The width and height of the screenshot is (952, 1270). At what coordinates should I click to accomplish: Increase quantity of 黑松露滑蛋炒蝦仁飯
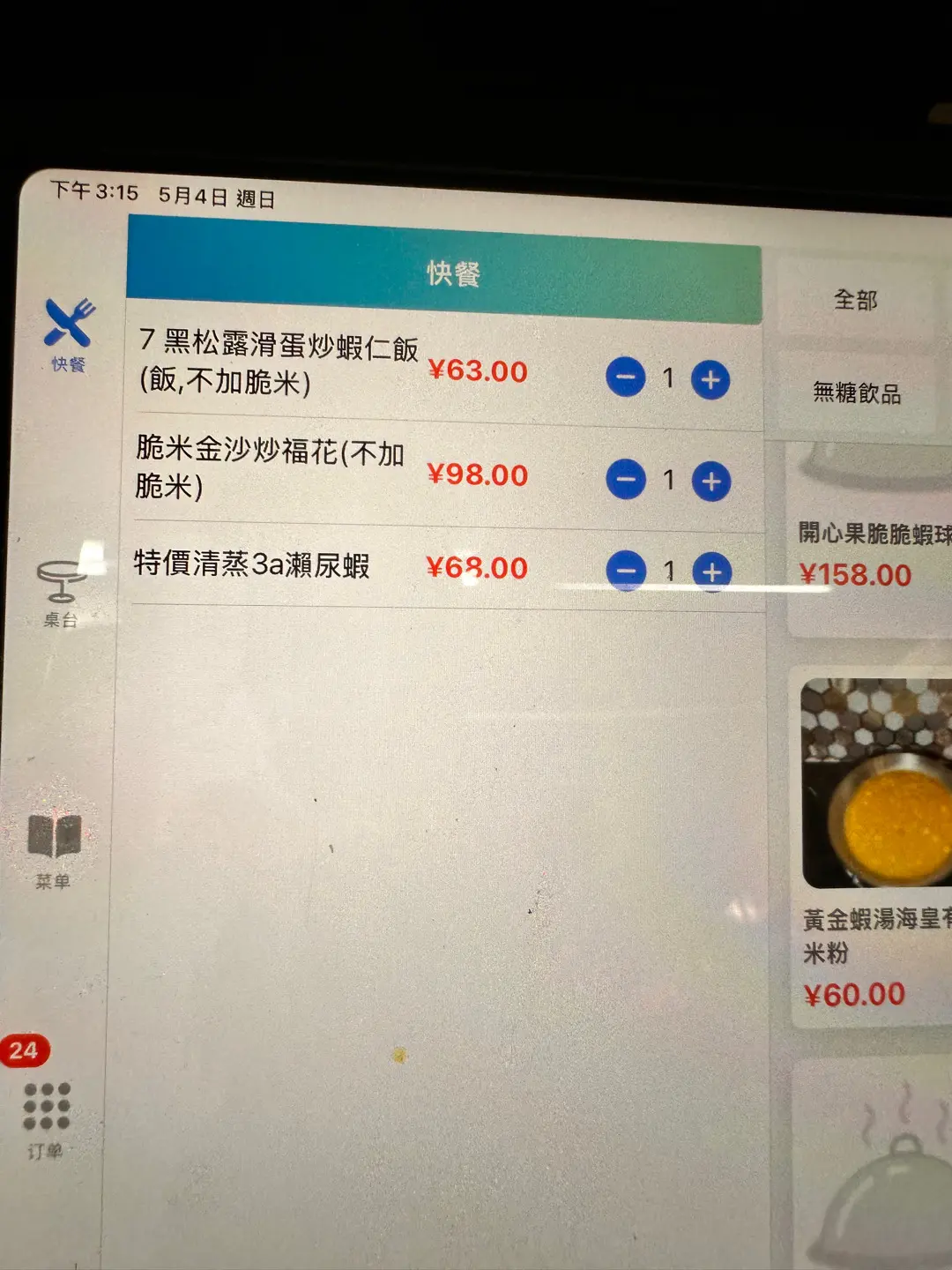point(710,380)
